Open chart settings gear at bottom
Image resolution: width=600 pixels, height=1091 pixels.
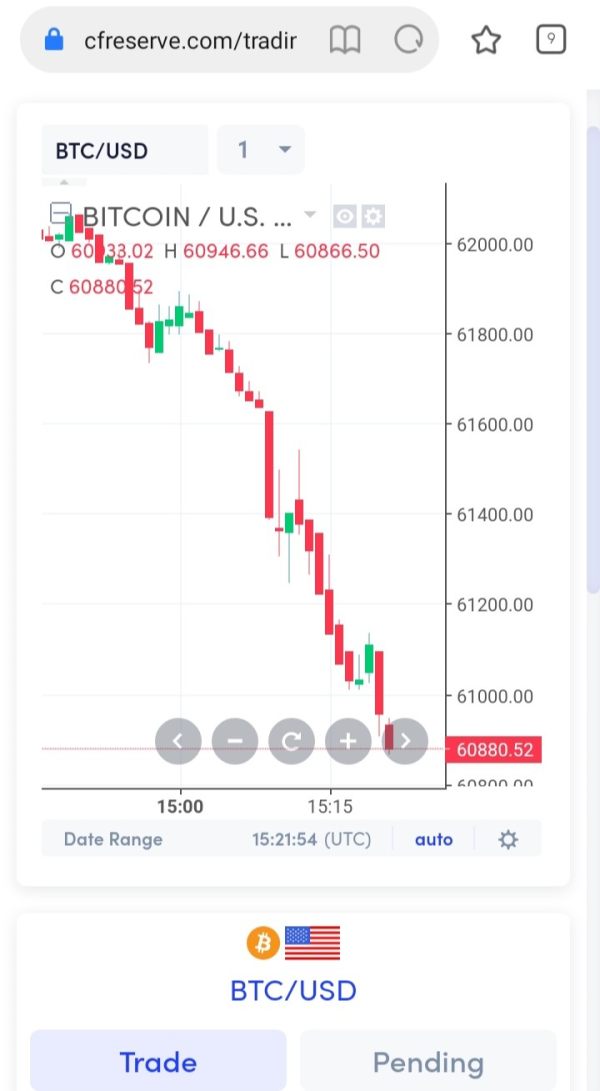pyautogui.click(x=508, y=839)
